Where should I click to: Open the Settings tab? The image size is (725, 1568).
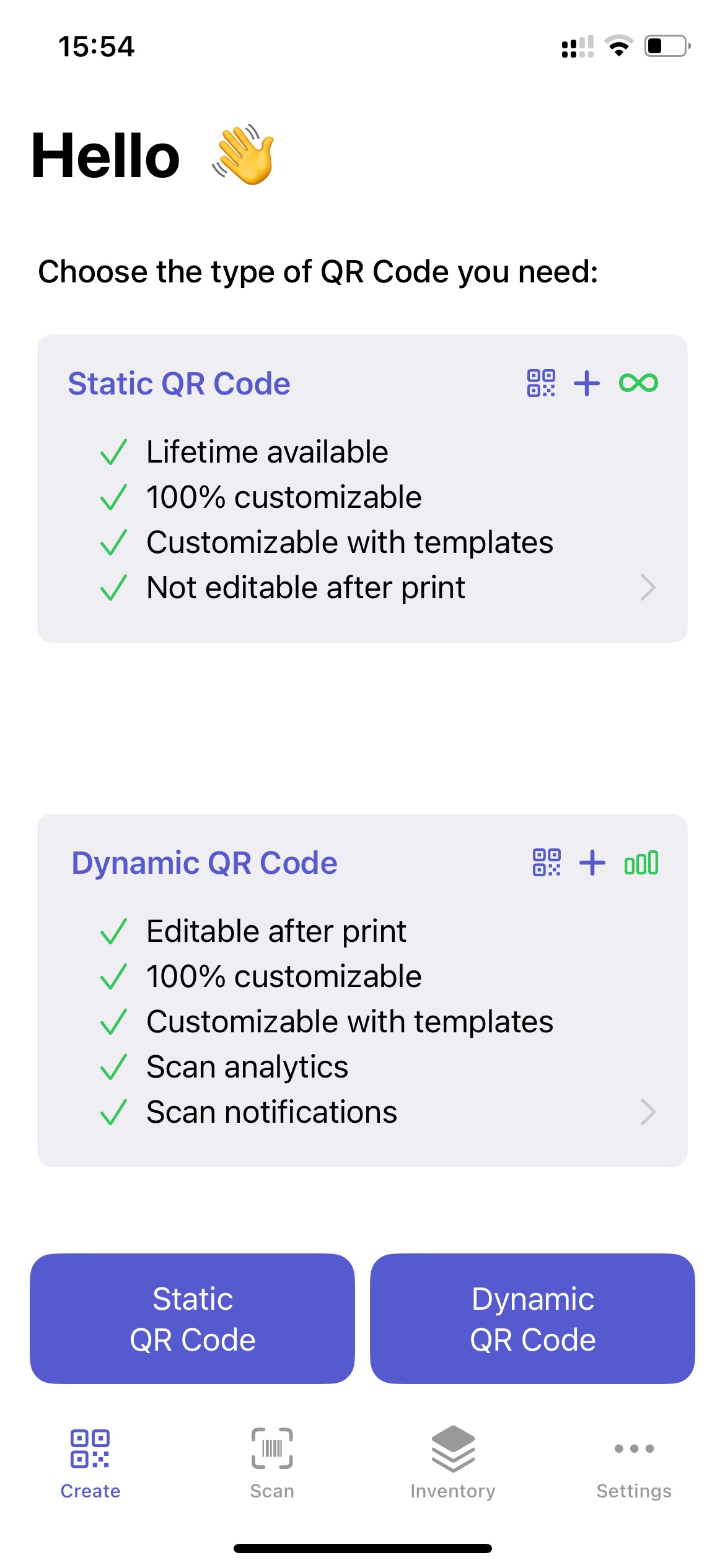634,1464
